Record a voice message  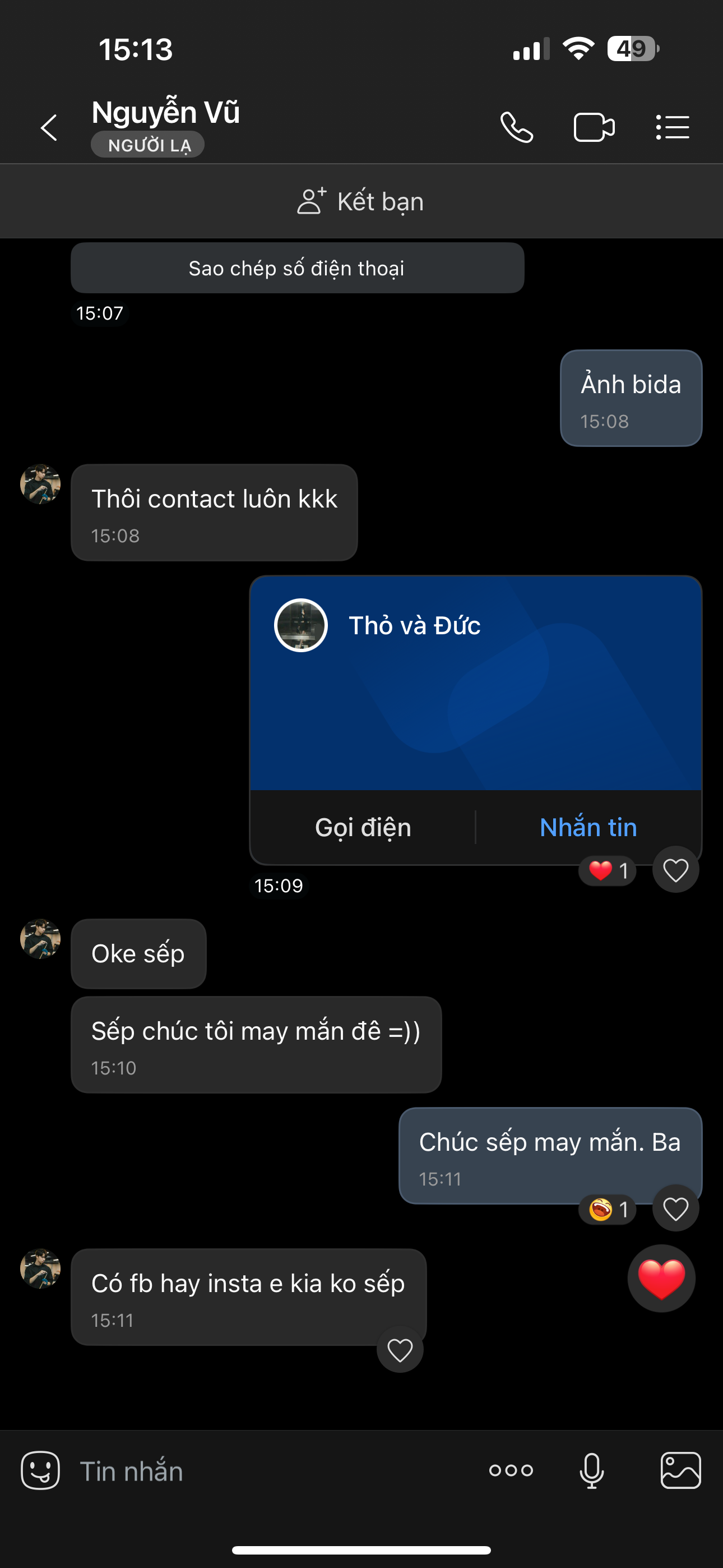[x=591, y=1471]
